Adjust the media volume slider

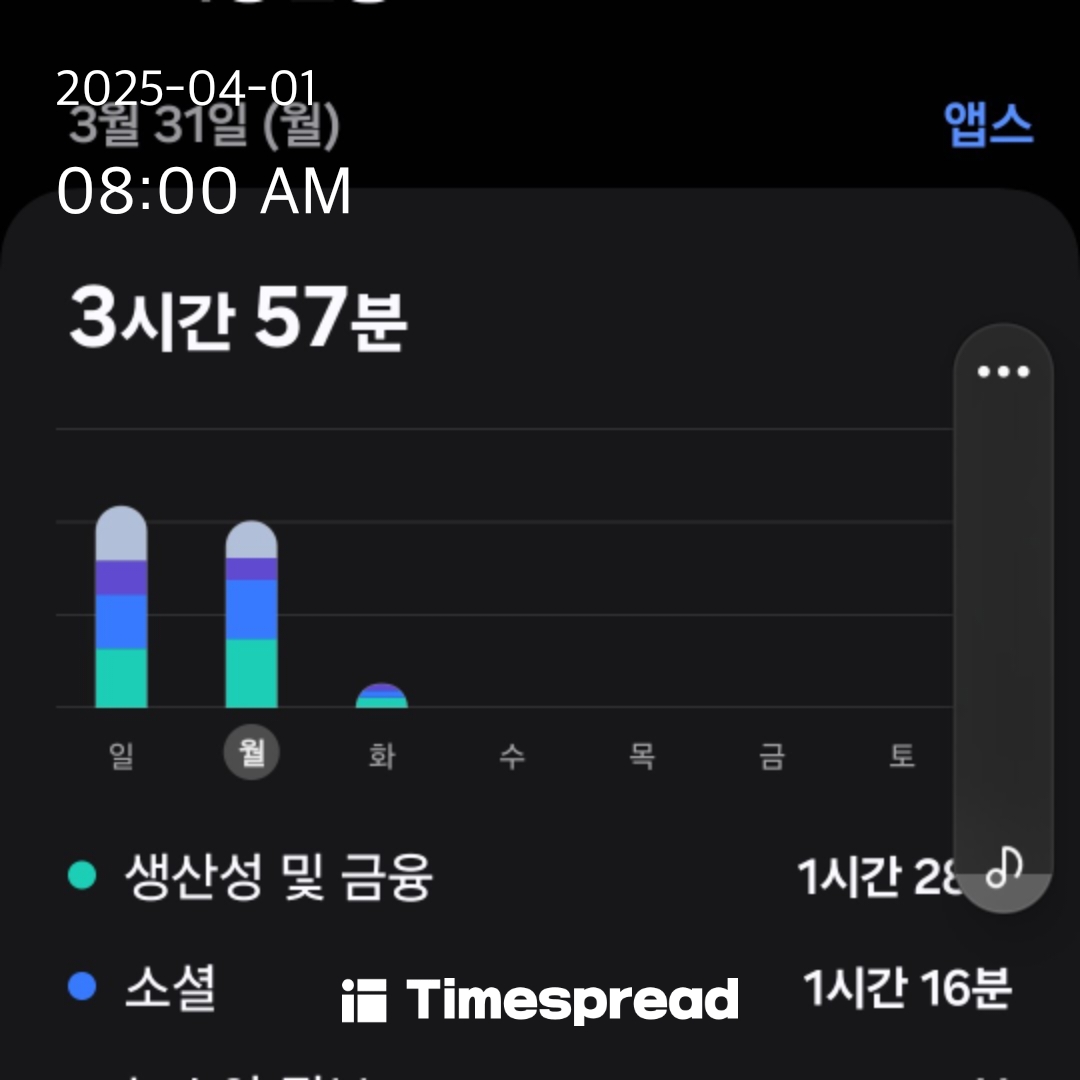(1004, 618)
